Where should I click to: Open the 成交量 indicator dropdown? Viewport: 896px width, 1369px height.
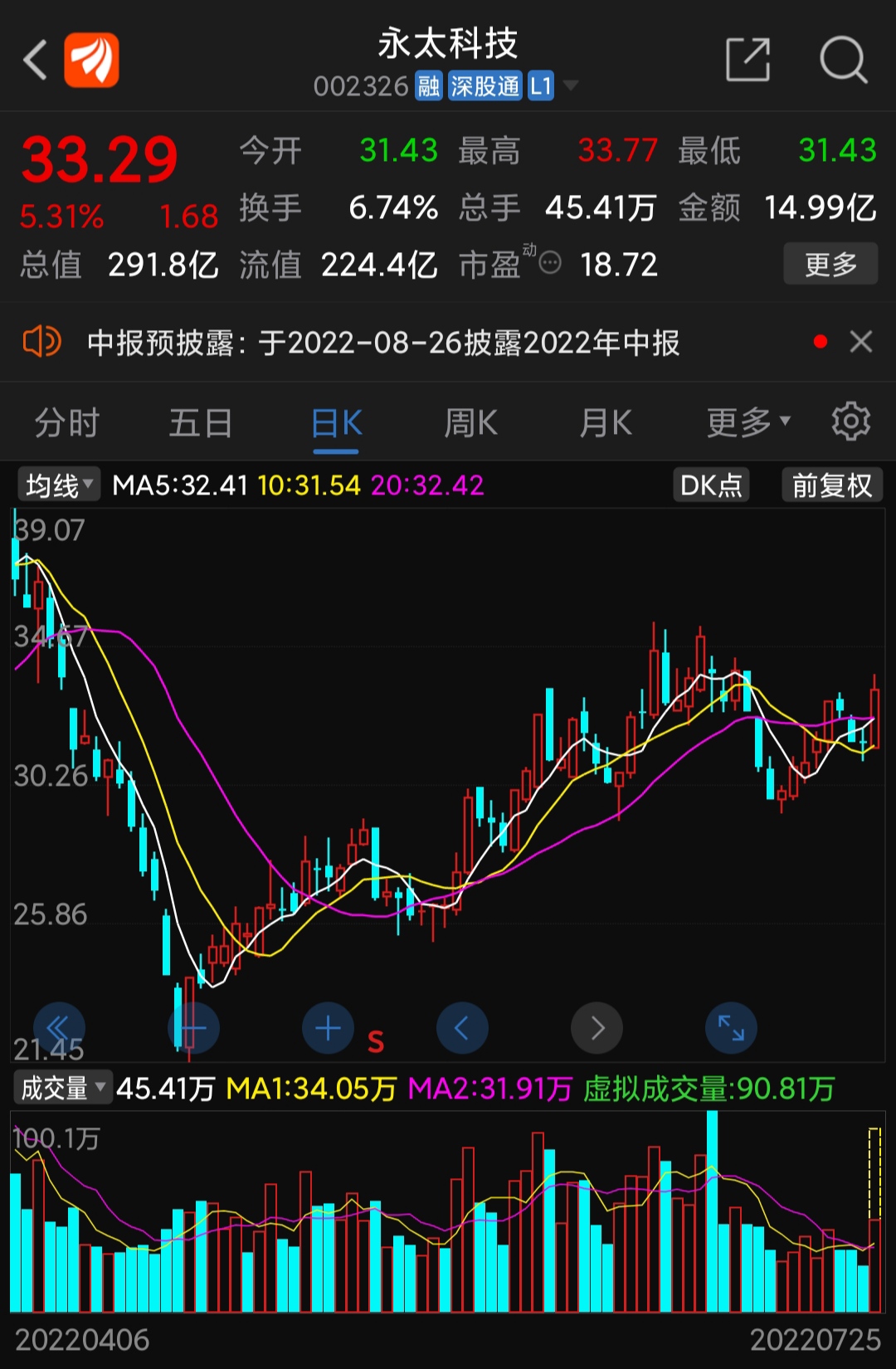coord(63,1088)
